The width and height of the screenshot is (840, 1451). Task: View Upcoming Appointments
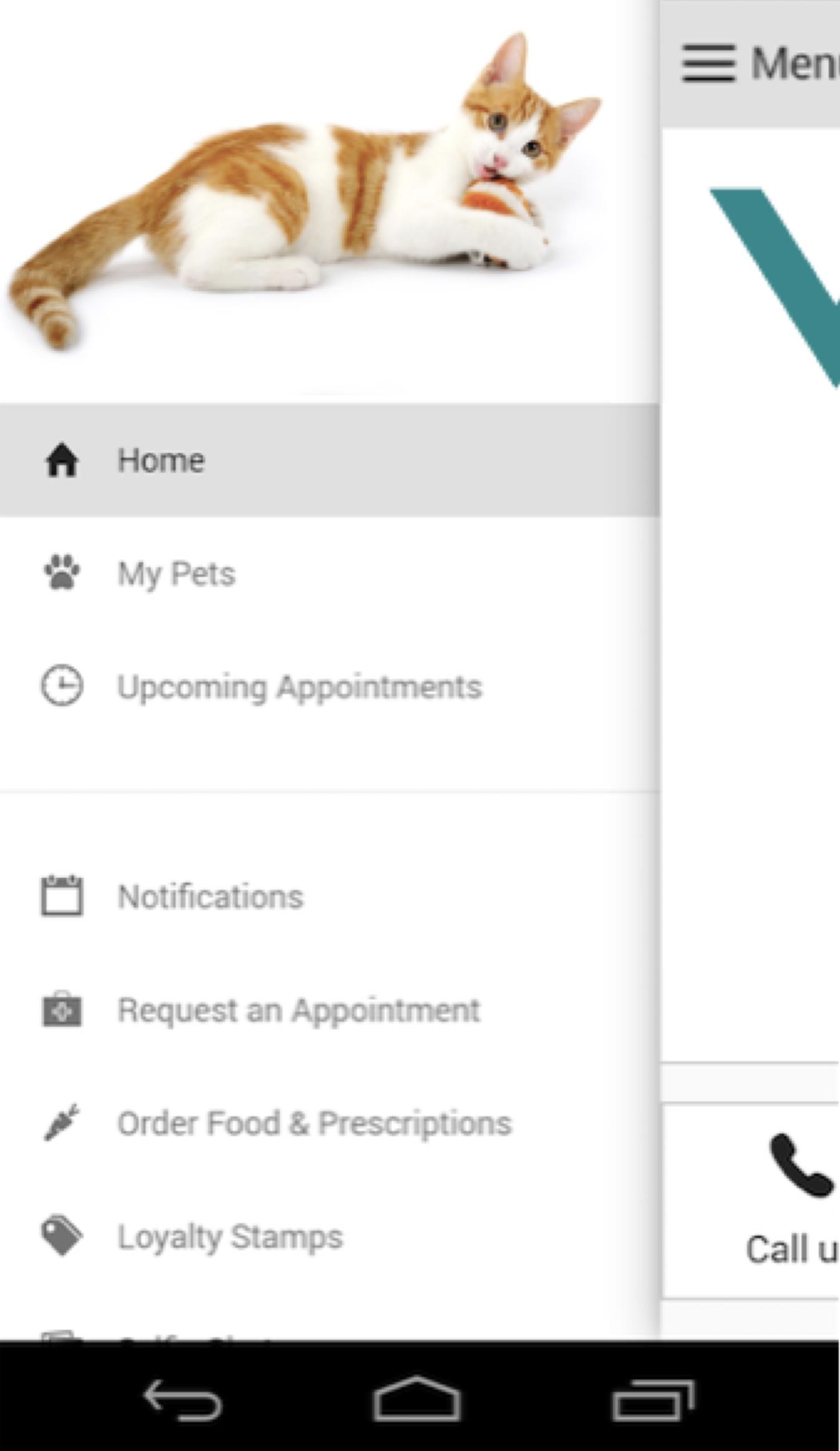(x=300, y=687)
